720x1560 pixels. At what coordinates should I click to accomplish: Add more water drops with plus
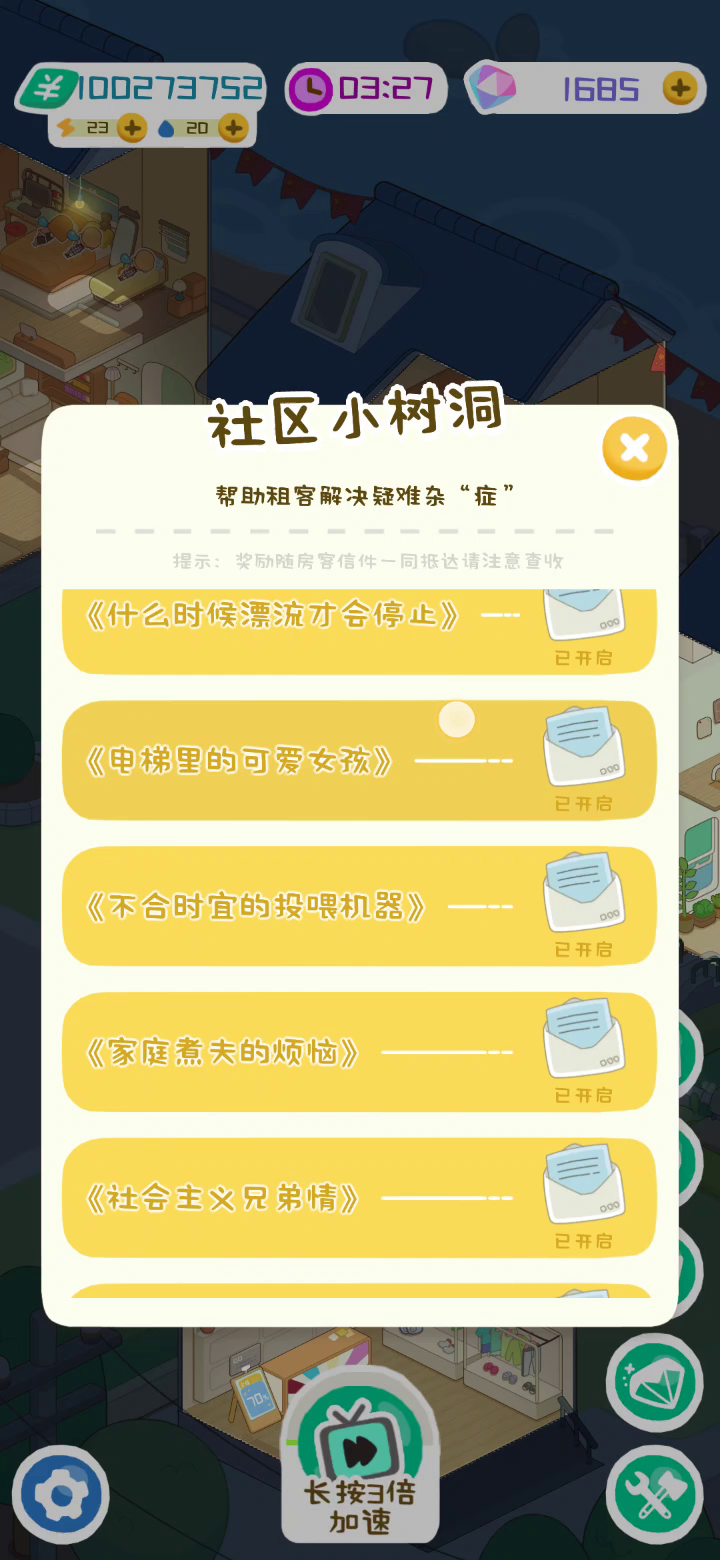pos(232,128)
